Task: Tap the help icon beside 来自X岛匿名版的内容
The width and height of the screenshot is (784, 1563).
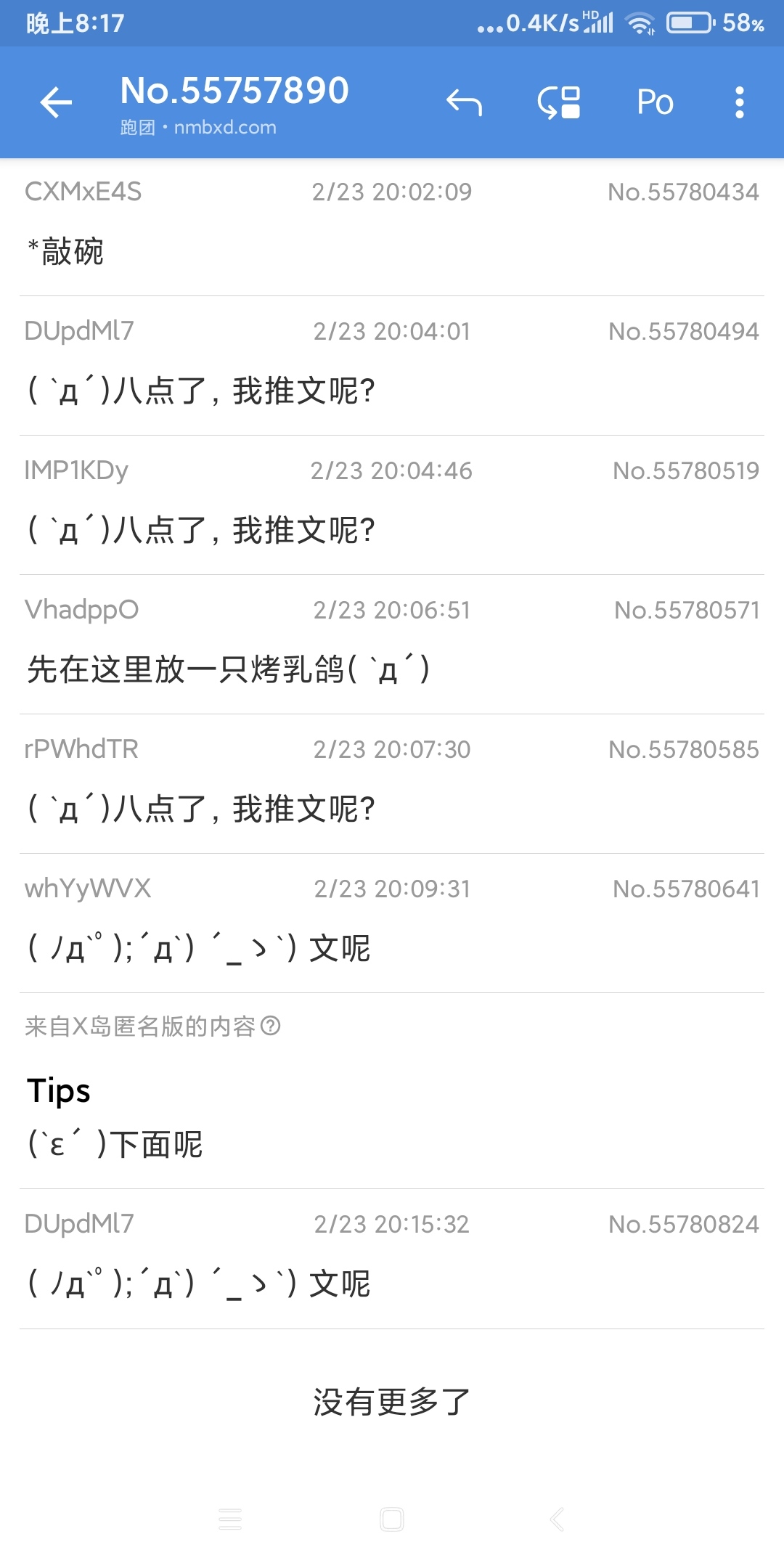Action: tap(271, 1026)
